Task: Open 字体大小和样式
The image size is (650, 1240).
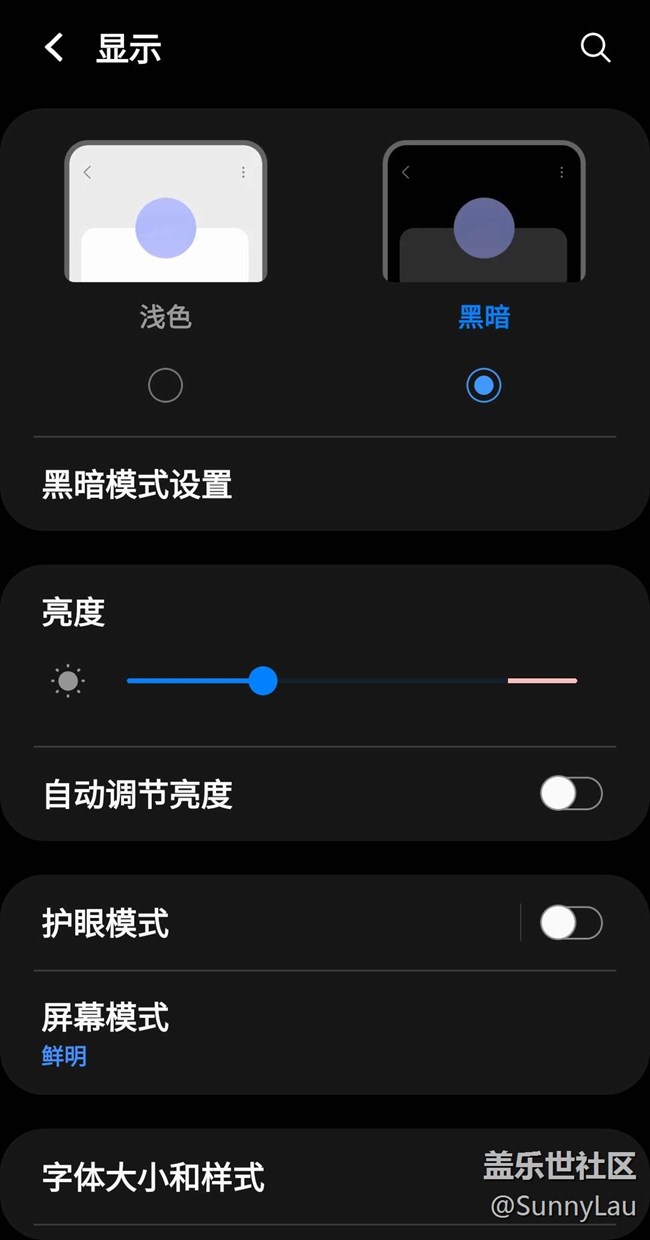Action: [325, 1177]
